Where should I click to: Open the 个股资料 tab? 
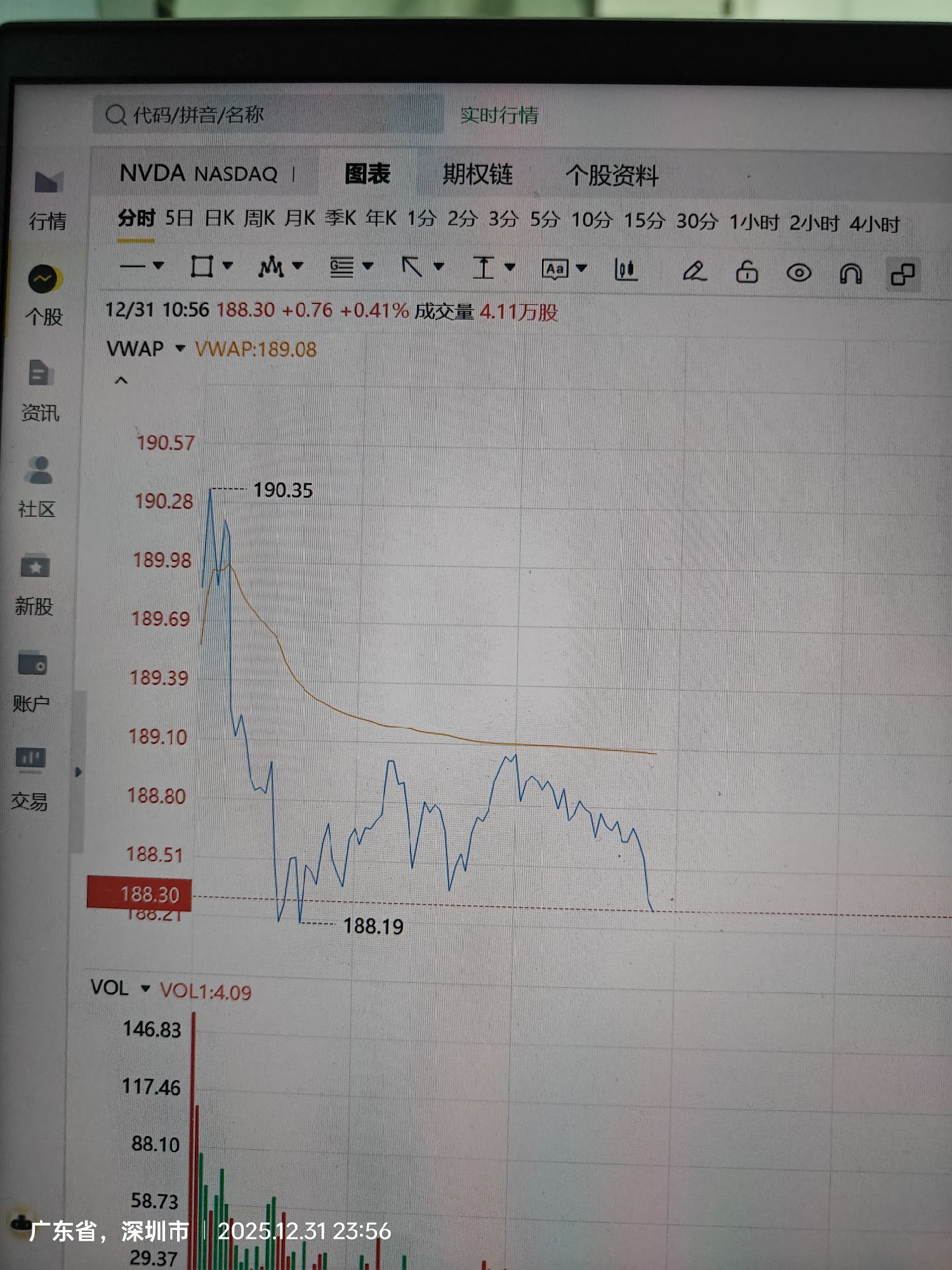(x=611, y=176)
